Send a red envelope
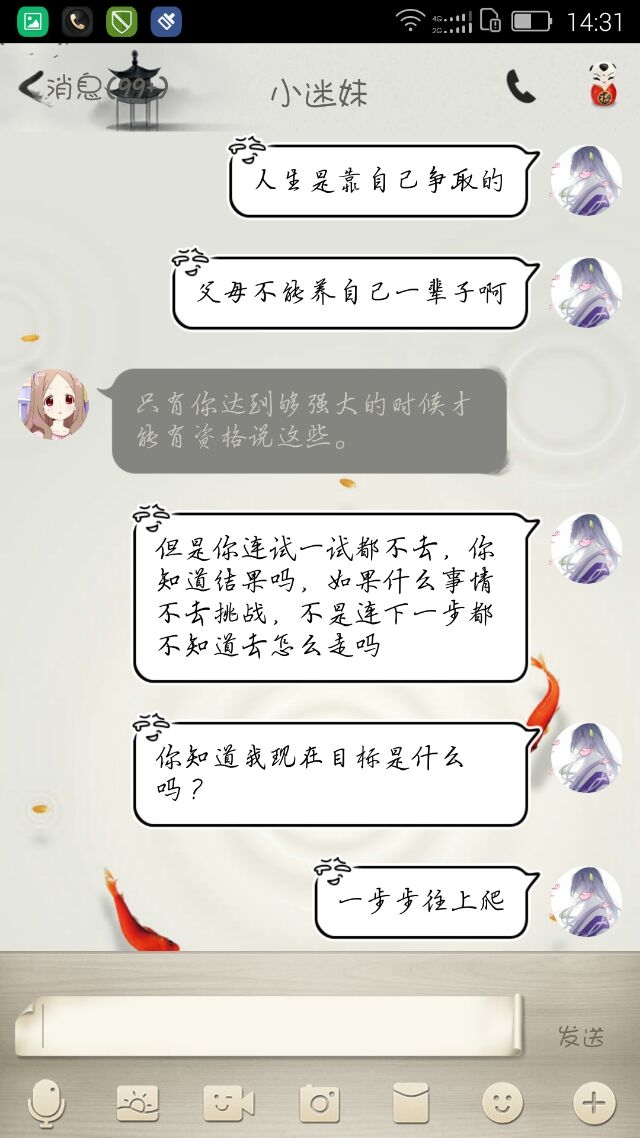Screen dimensions: 640x1138 [x=411, y=1103]
